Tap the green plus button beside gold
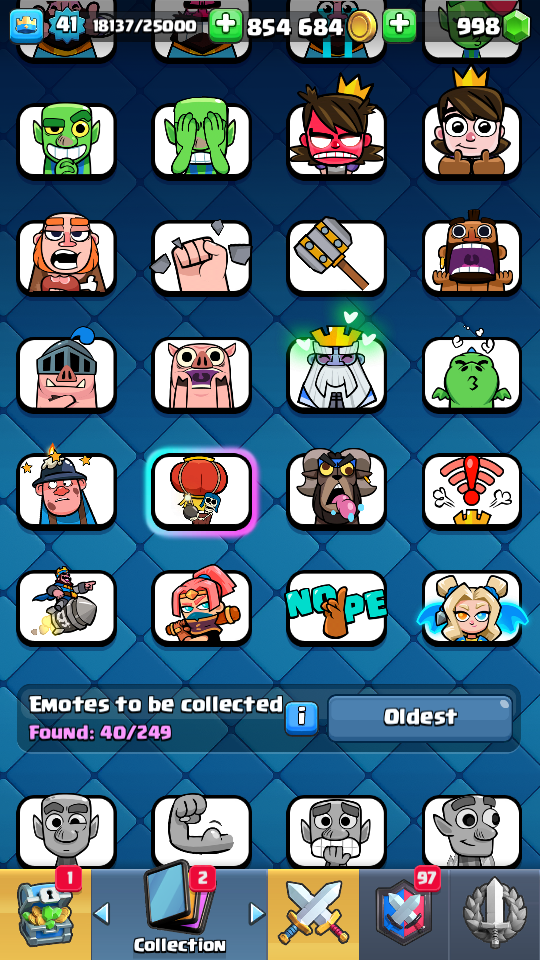Viewport: 540px width, 960px height. pos(225,26)
